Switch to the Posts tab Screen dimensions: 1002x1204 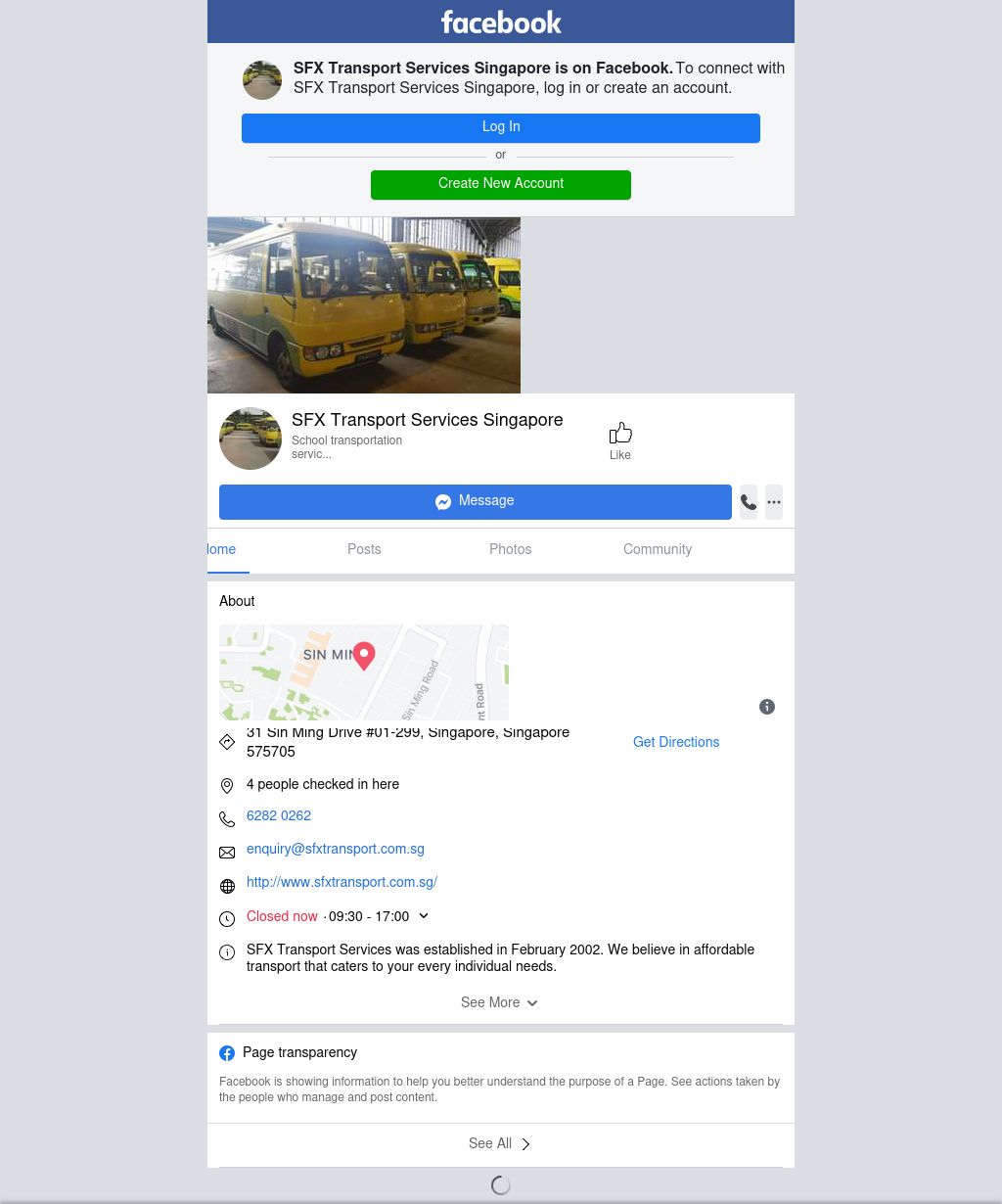[364, 550]
